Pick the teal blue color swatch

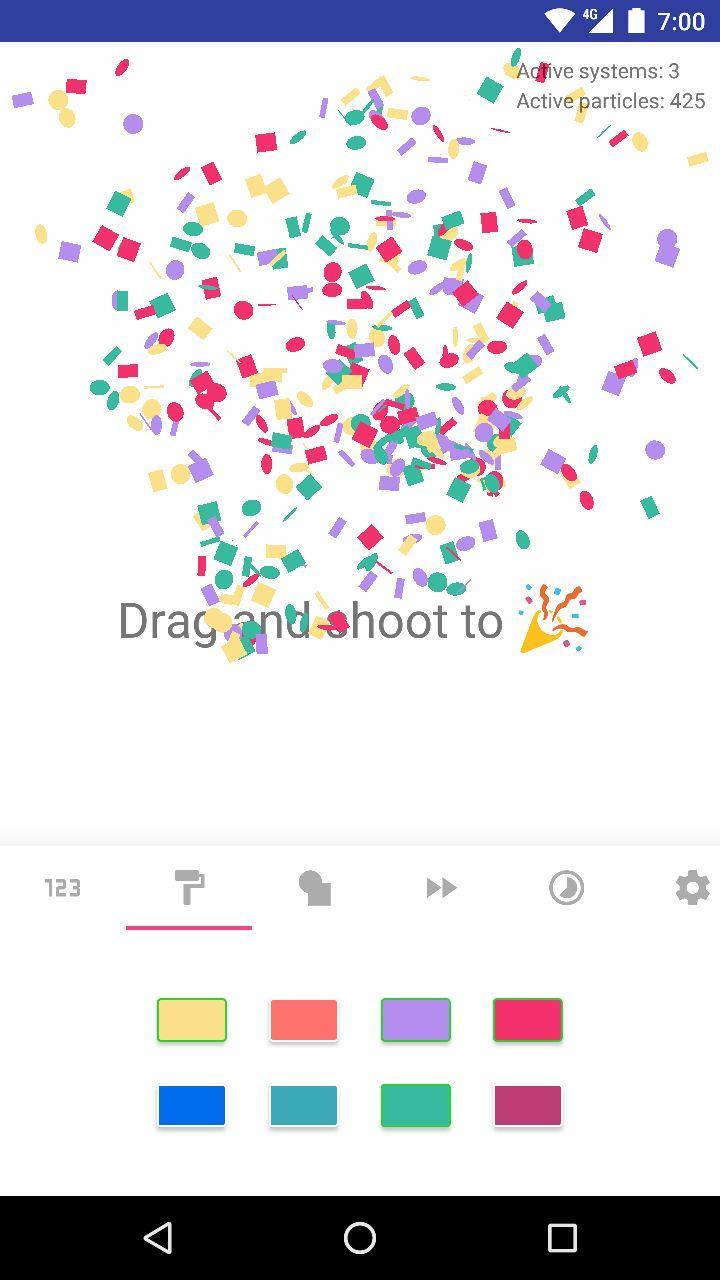304,1106
